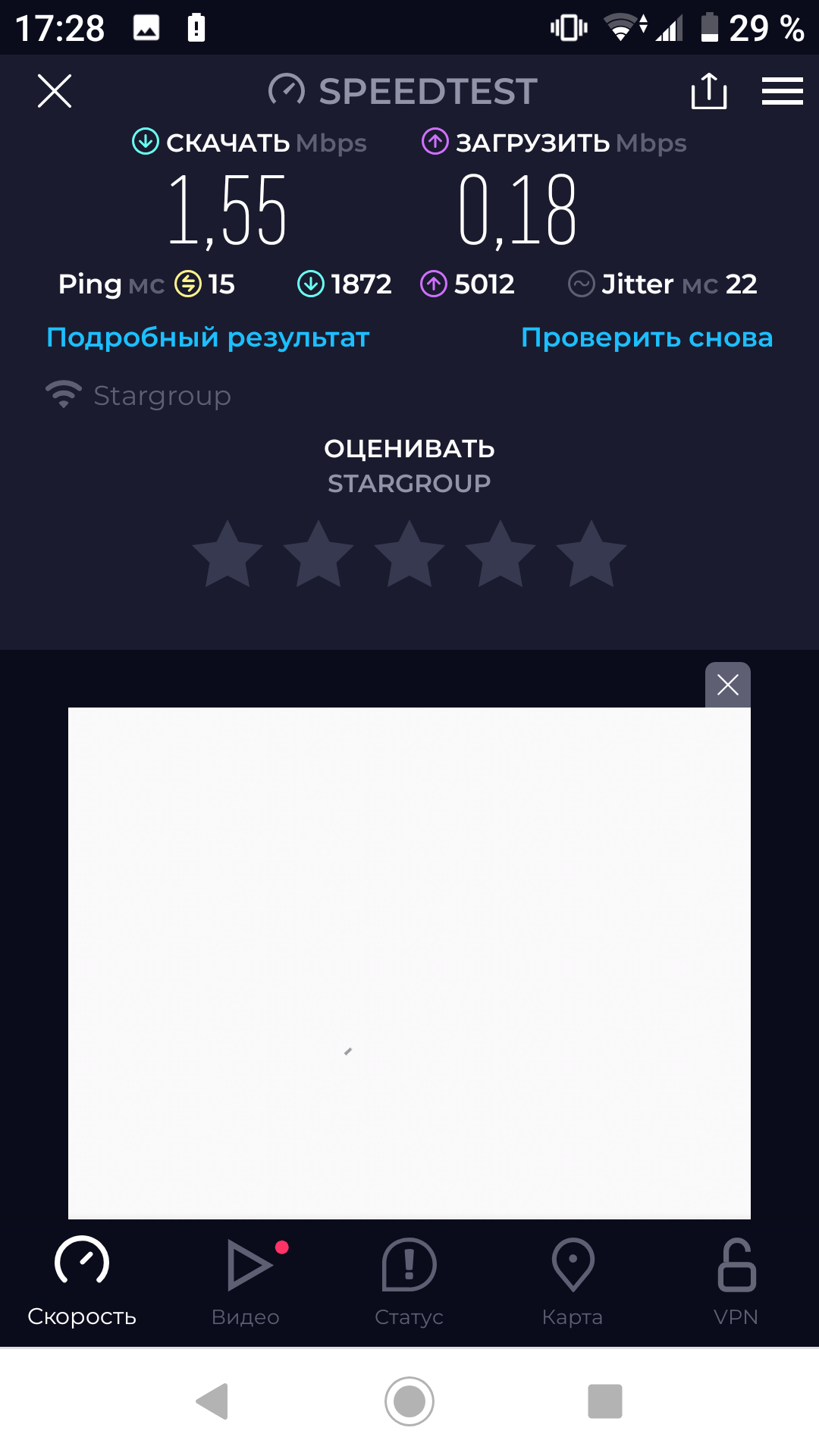Give Stargroup a three-star rating
The image size is (819, 1456).
(x=409, y=554)
